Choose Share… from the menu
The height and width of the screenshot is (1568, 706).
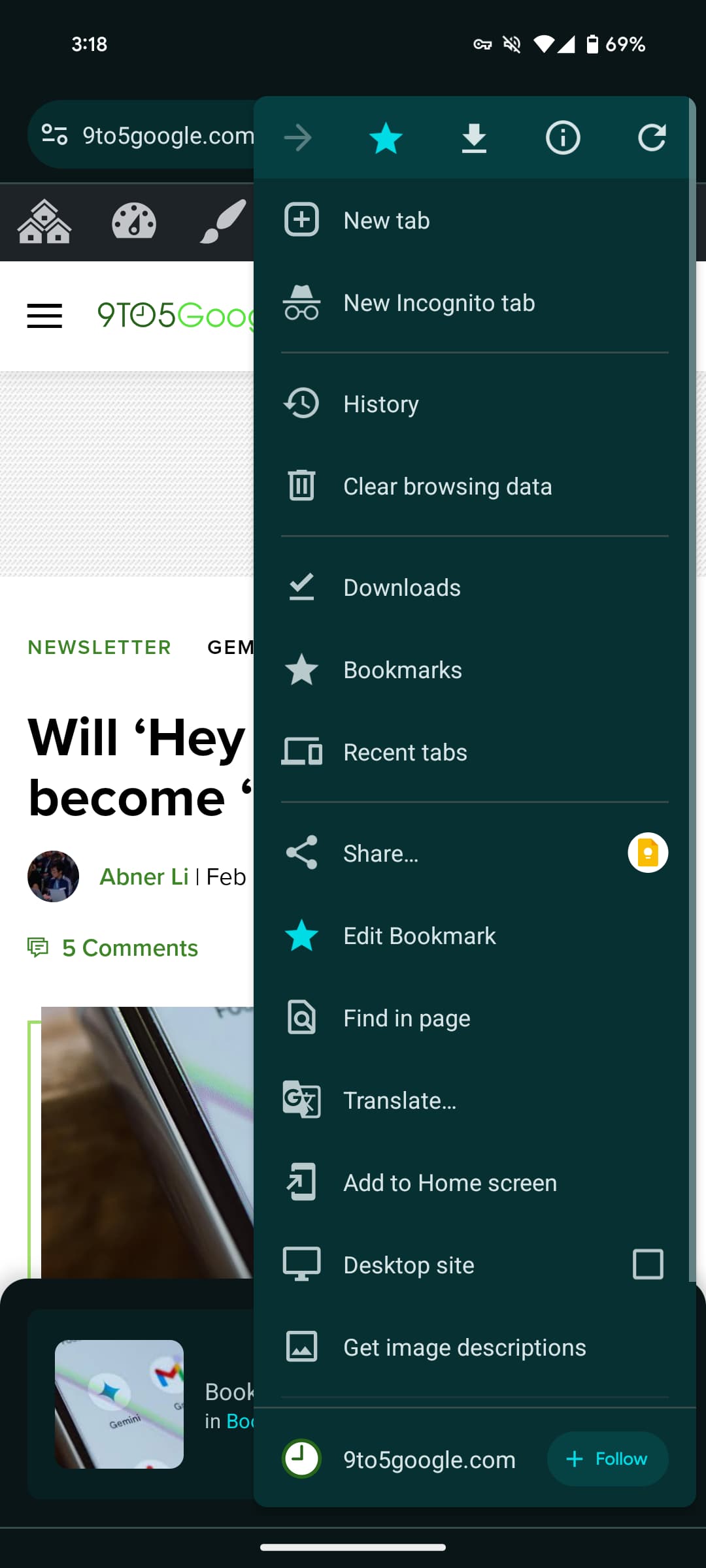[x=381, y=854]
